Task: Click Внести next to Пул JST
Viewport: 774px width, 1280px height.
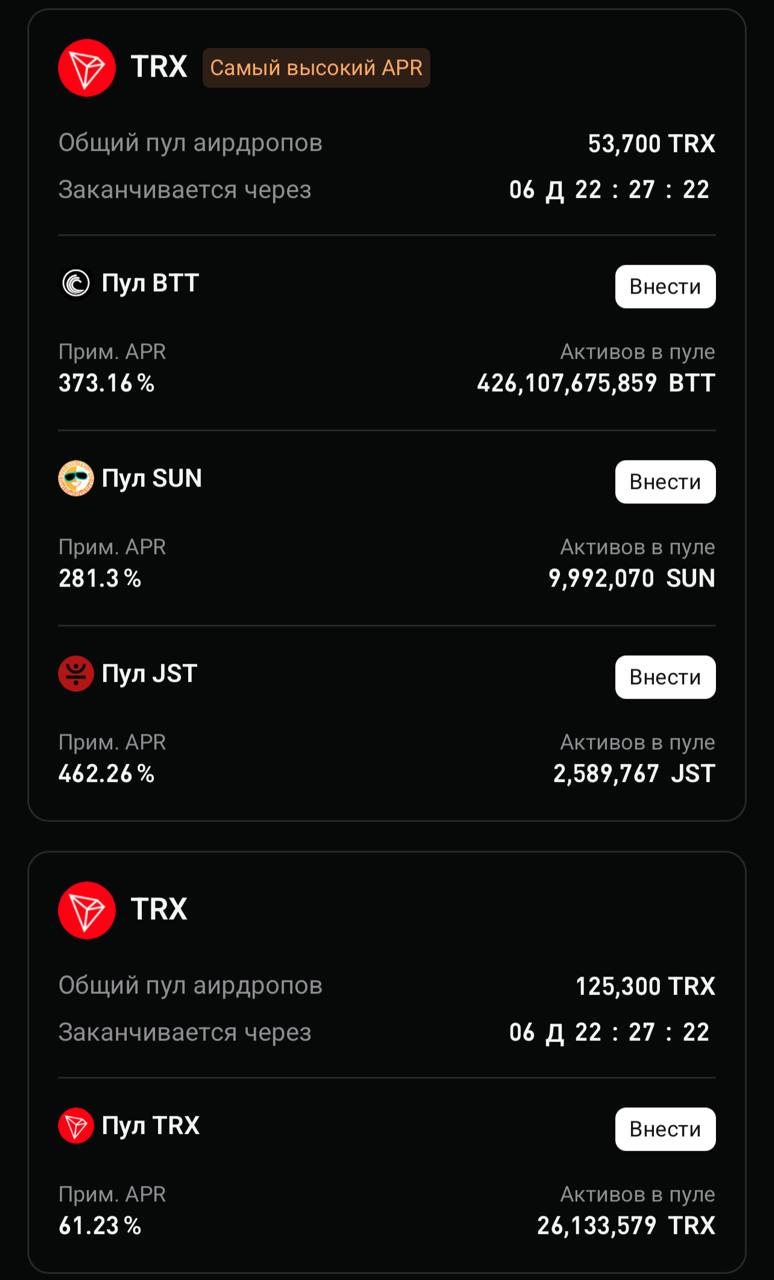Action: tap(665, 677)
